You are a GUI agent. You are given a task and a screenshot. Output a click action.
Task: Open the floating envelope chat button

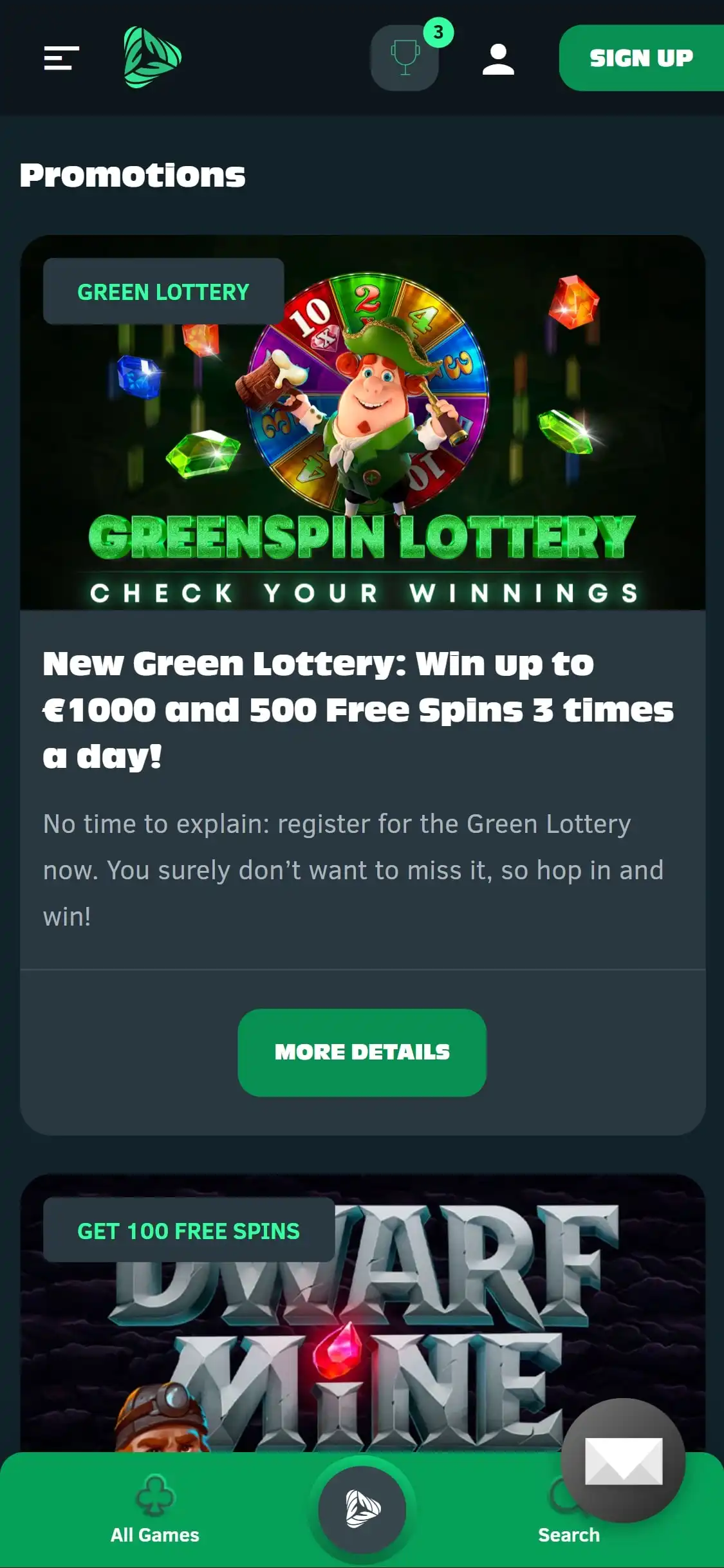[x=623, y=1461]
